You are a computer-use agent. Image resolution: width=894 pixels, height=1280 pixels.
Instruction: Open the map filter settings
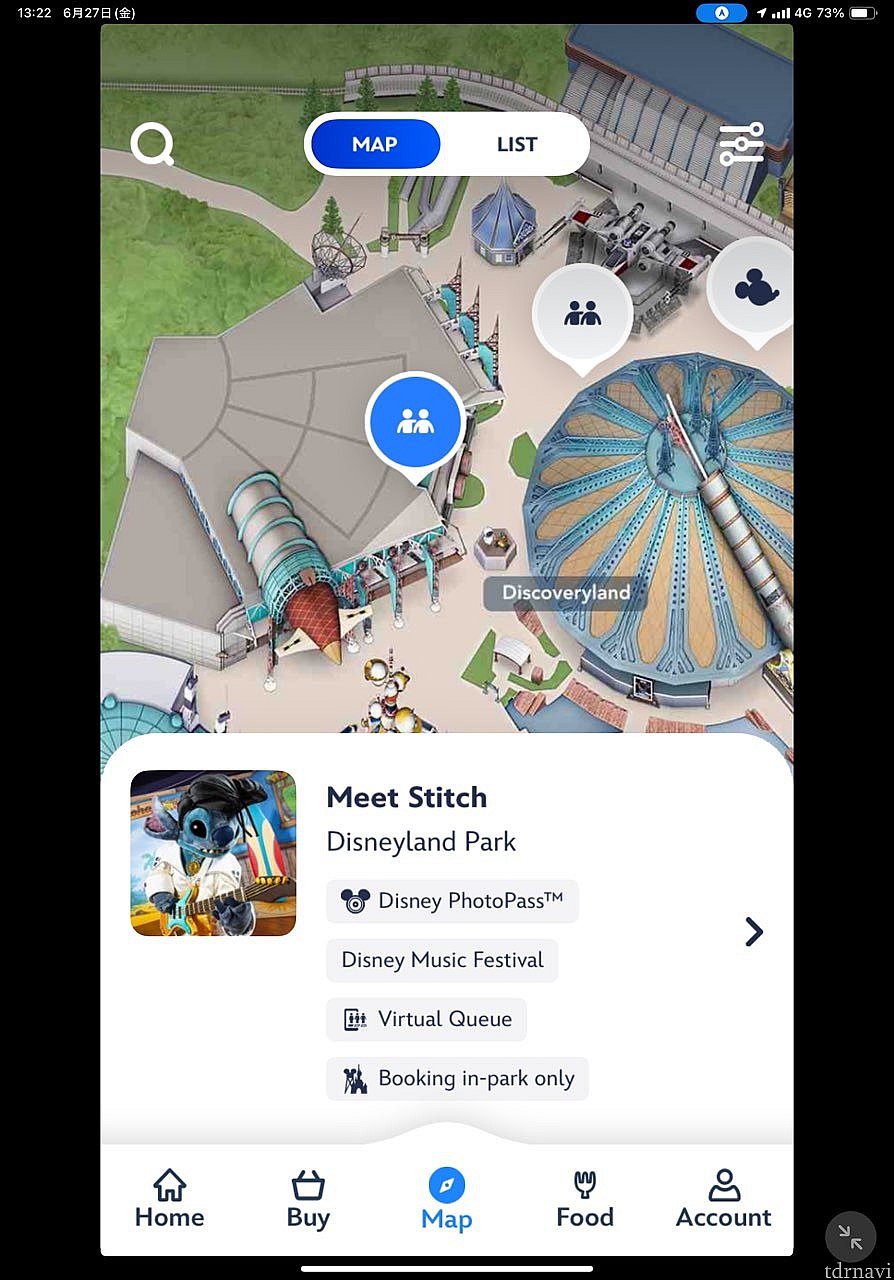point(741,144)
